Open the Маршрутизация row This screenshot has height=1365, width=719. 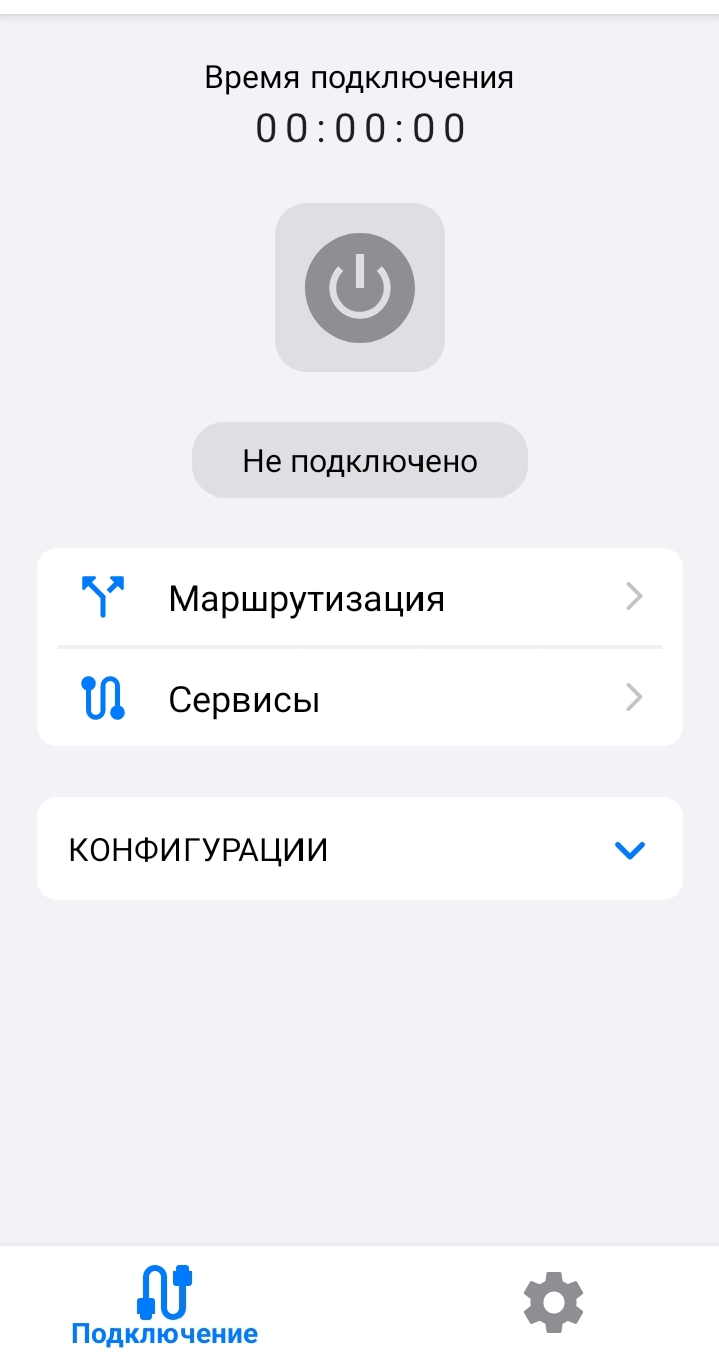pyautogui.click(x=359, y=598)
